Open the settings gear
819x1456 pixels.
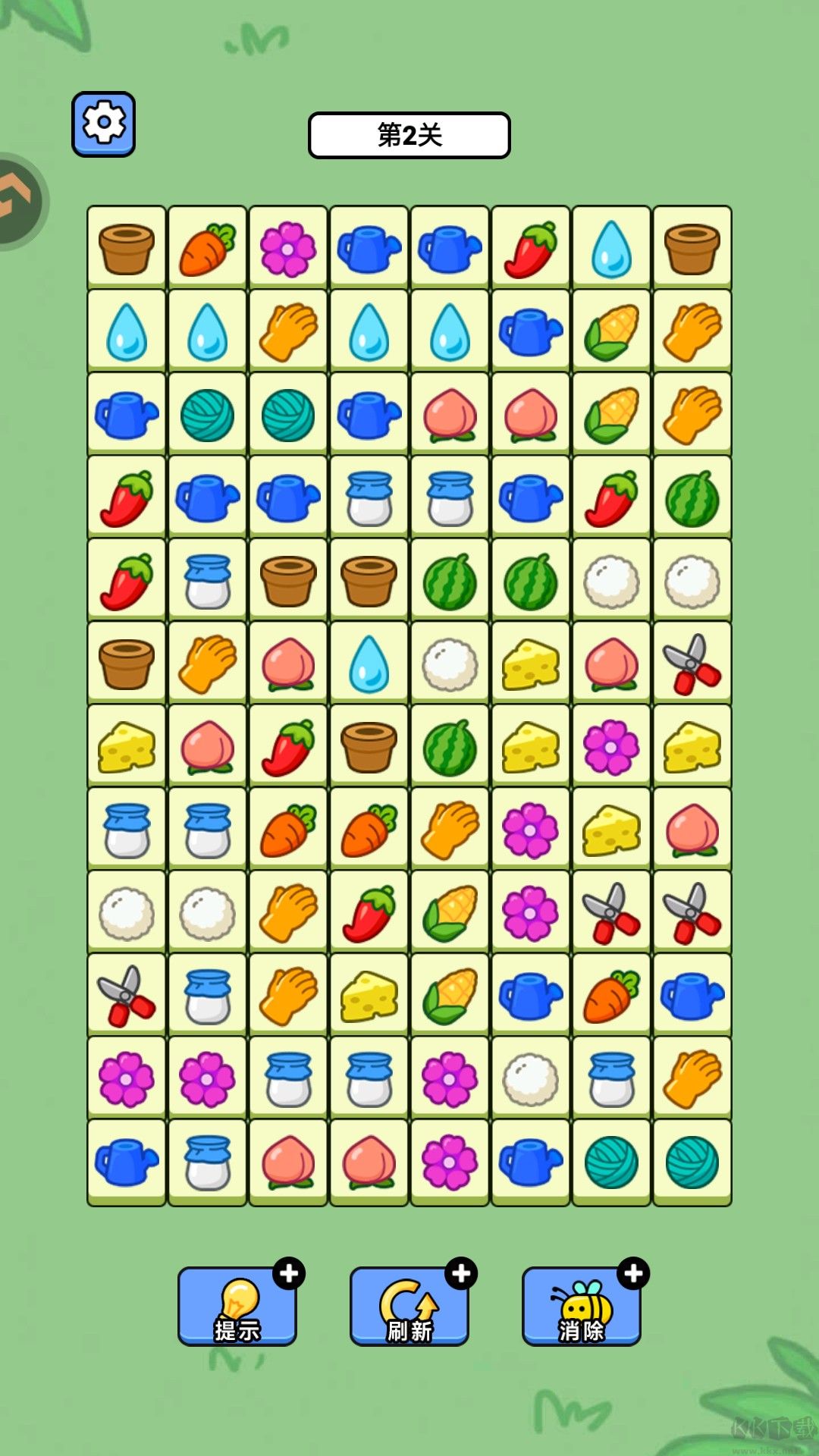(104, 124)
